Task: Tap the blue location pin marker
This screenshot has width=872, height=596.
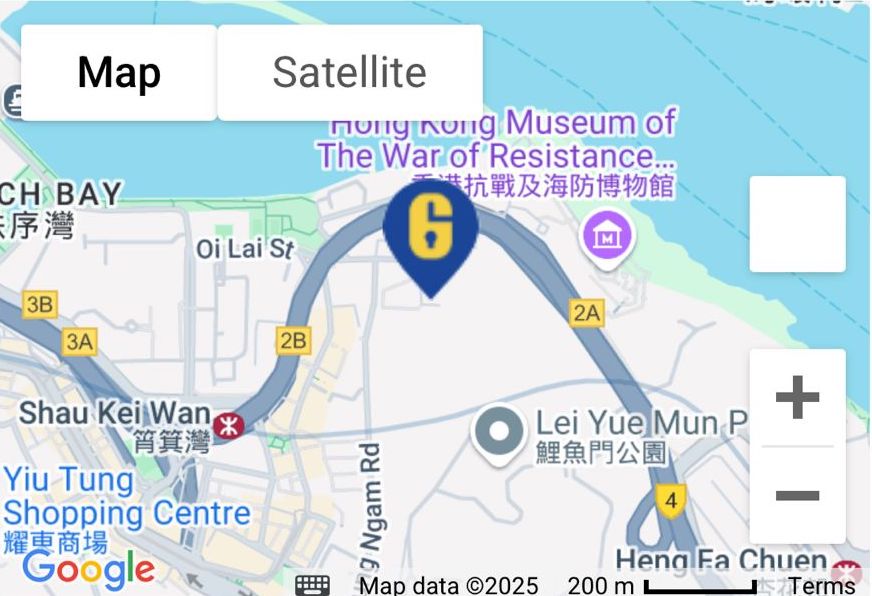Action: pos(431,232)
